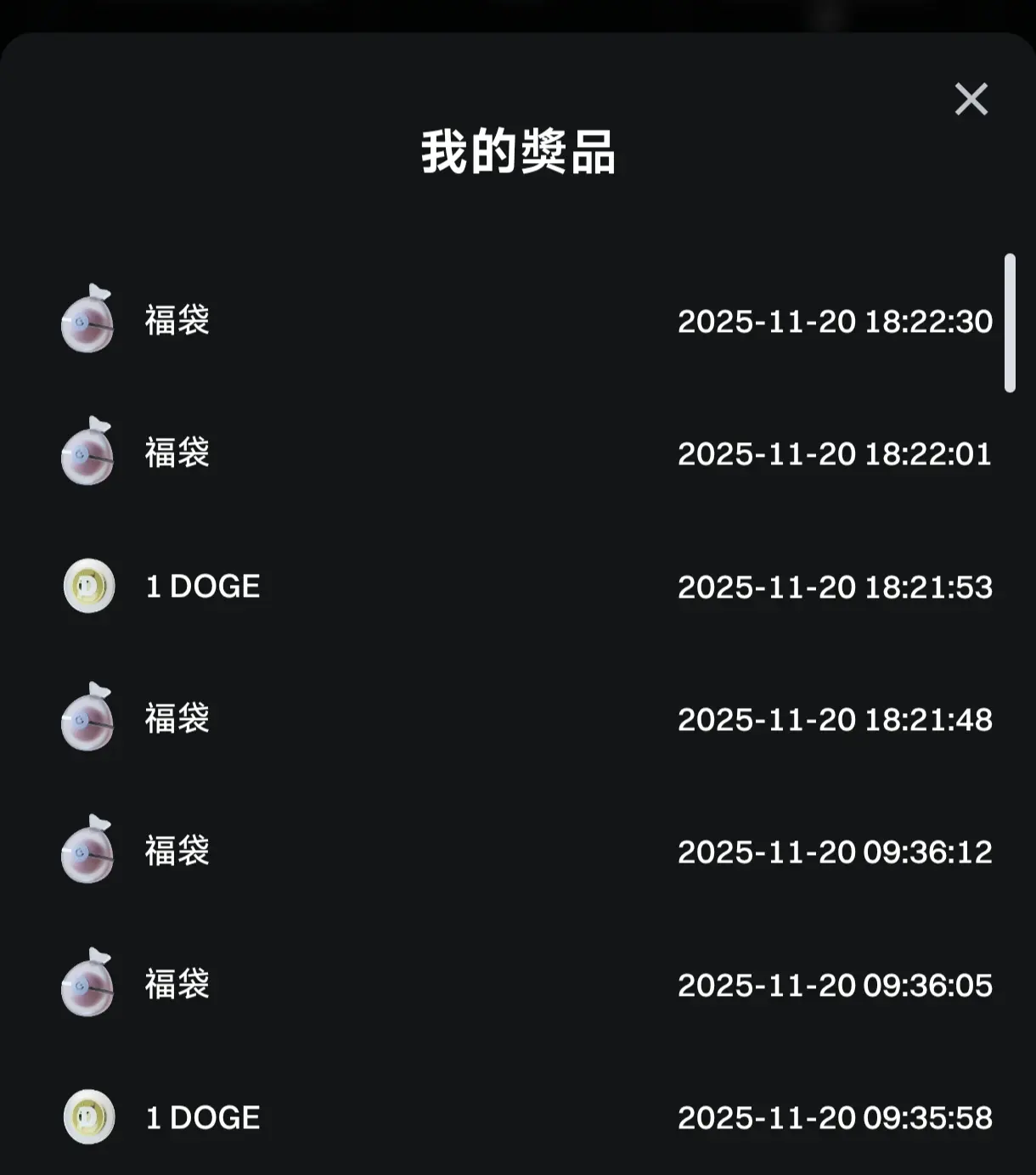Close the 我的獎品 prize dialog

971,99
